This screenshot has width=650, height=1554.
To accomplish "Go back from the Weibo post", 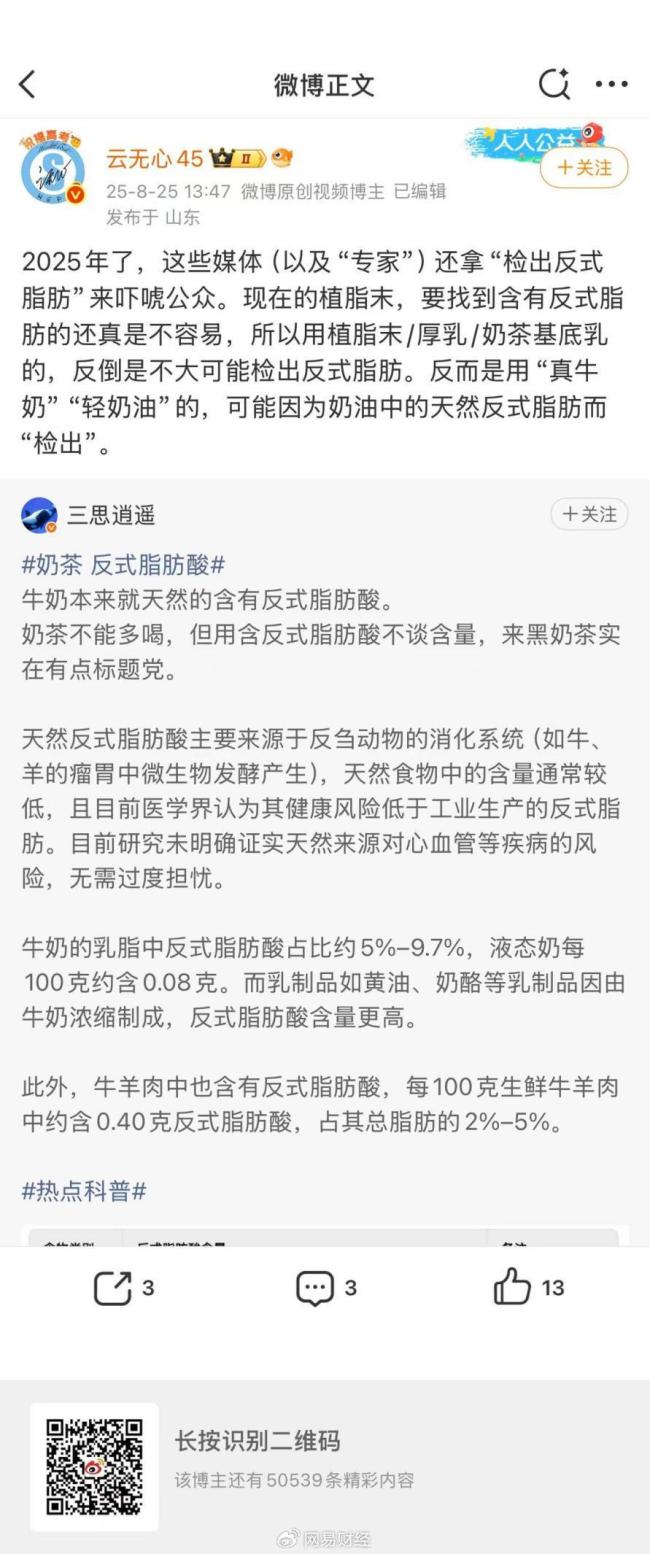I will [28, 85].
